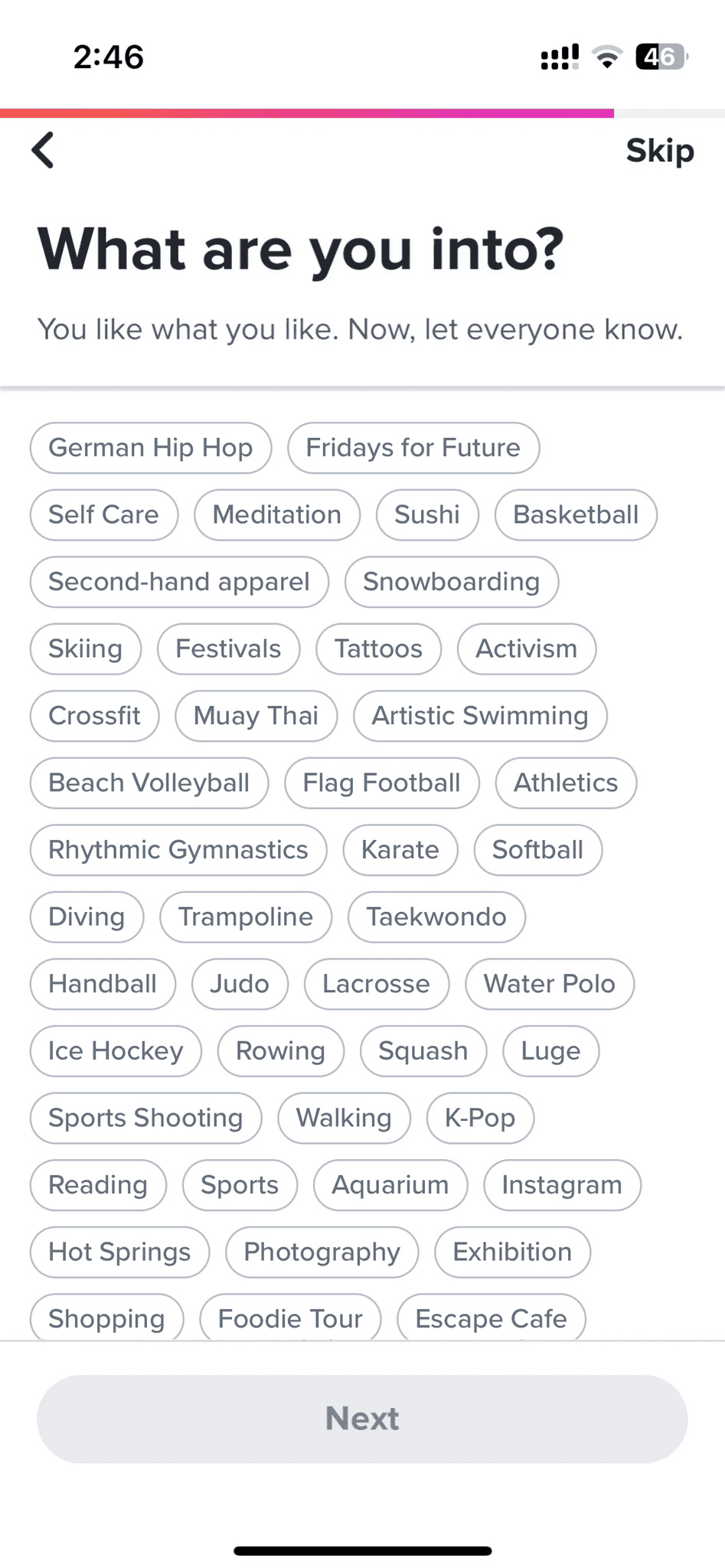Screen dimensions: 725x1568
Task: Tap the home indicator bar
Action: click(x=362, y=1551)
